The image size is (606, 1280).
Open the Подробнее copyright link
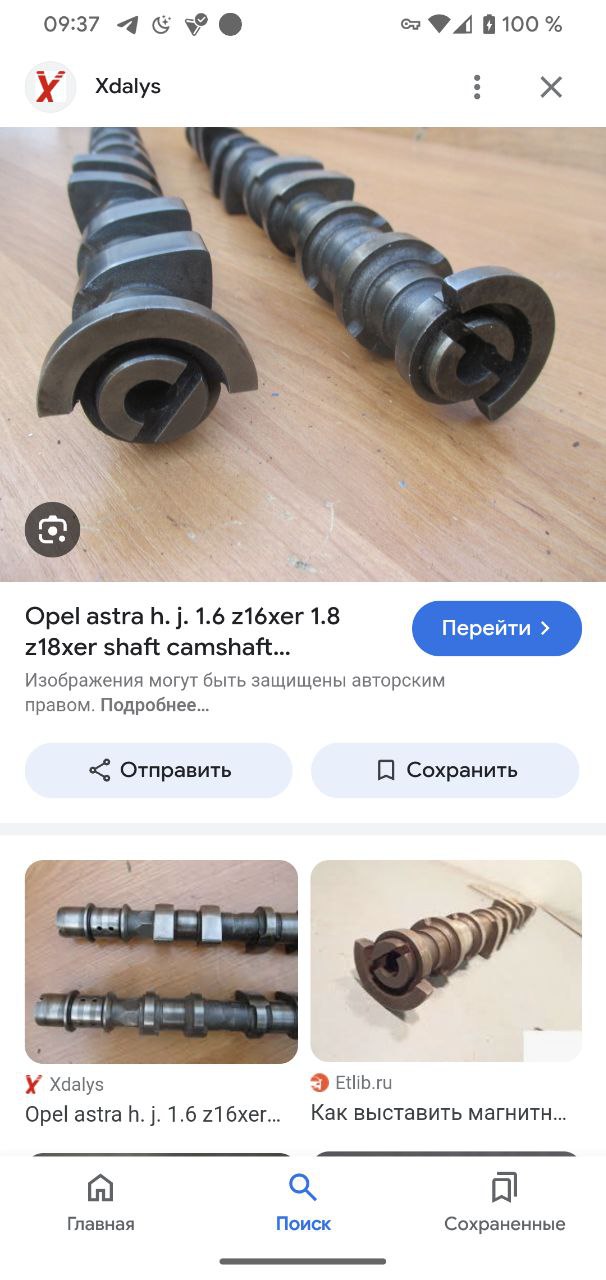point(155,705)
